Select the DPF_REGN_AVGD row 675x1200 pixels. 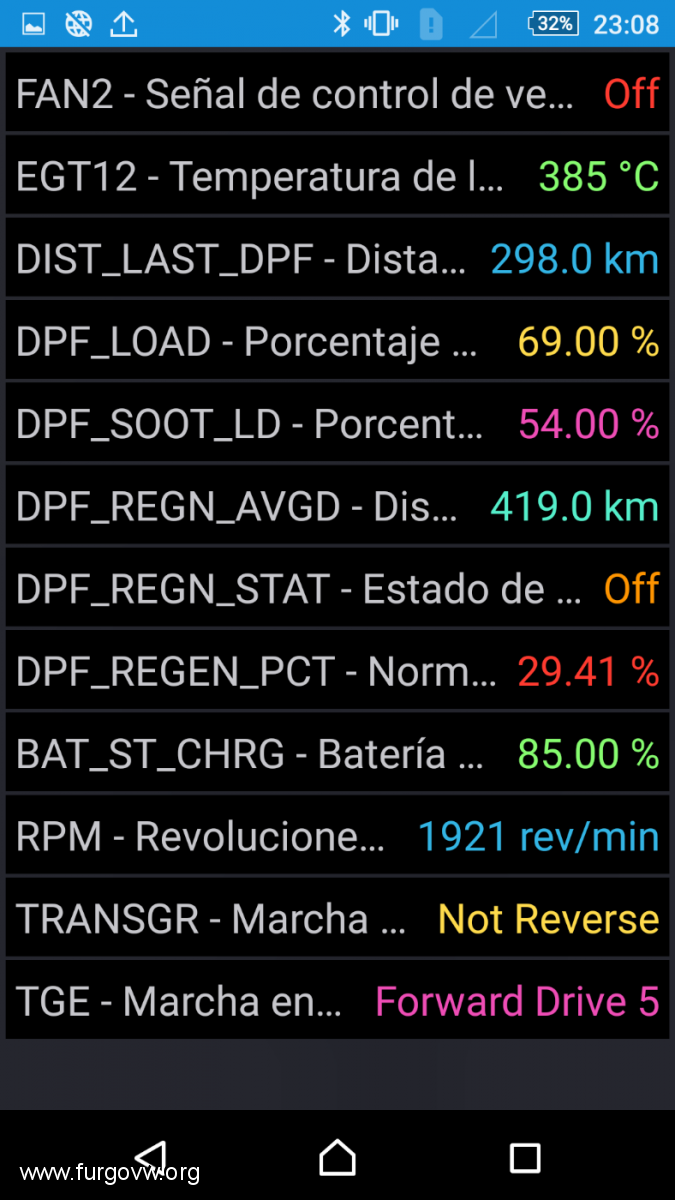click(x=337, y=506)
